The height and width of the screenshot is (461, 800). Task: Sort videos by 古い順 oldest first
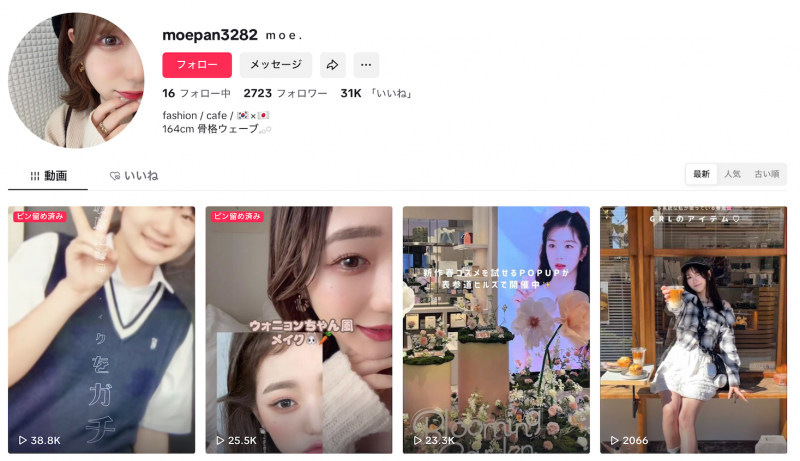click(x=766, y=174)
